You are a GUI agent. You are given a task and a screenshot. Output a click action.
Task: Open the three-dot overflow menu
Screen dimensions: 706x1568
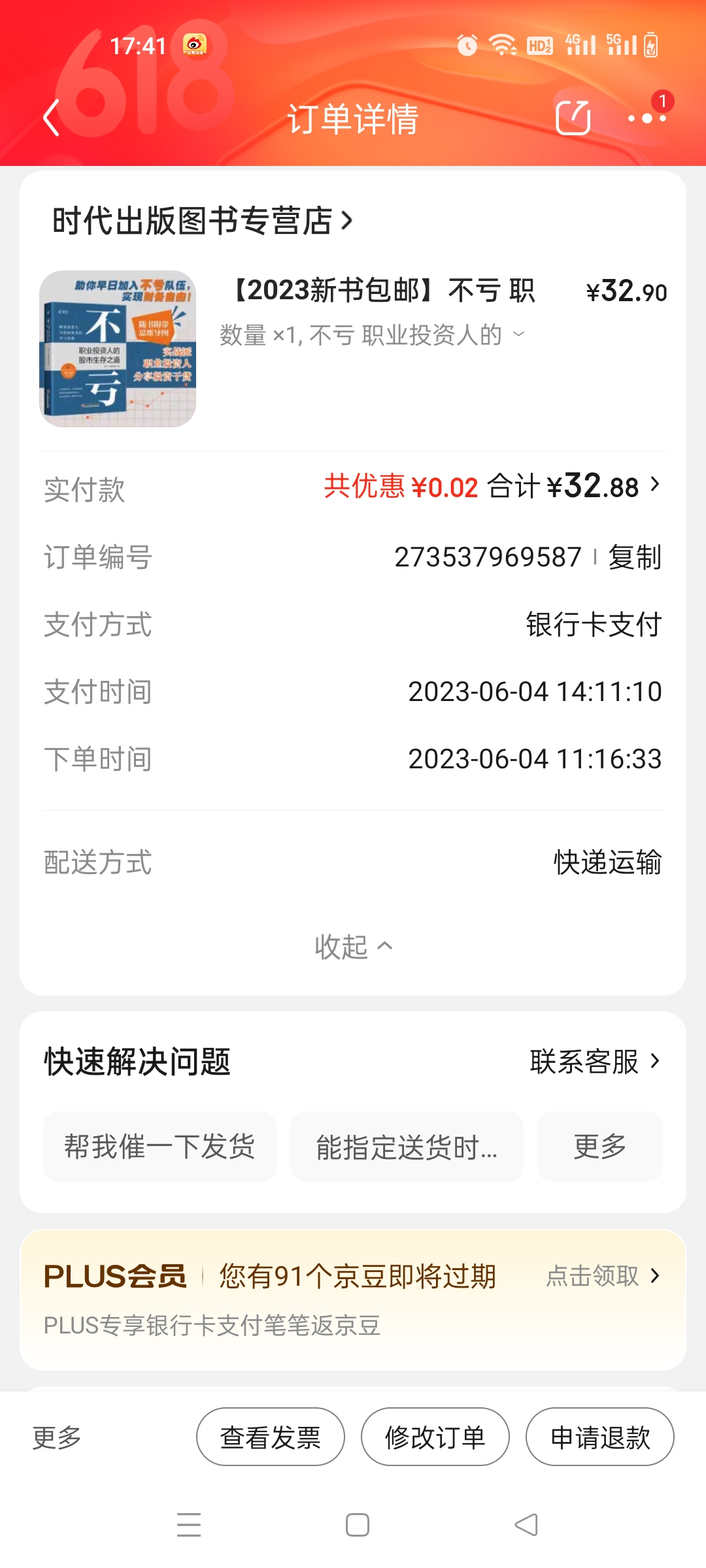pos(647,118)
